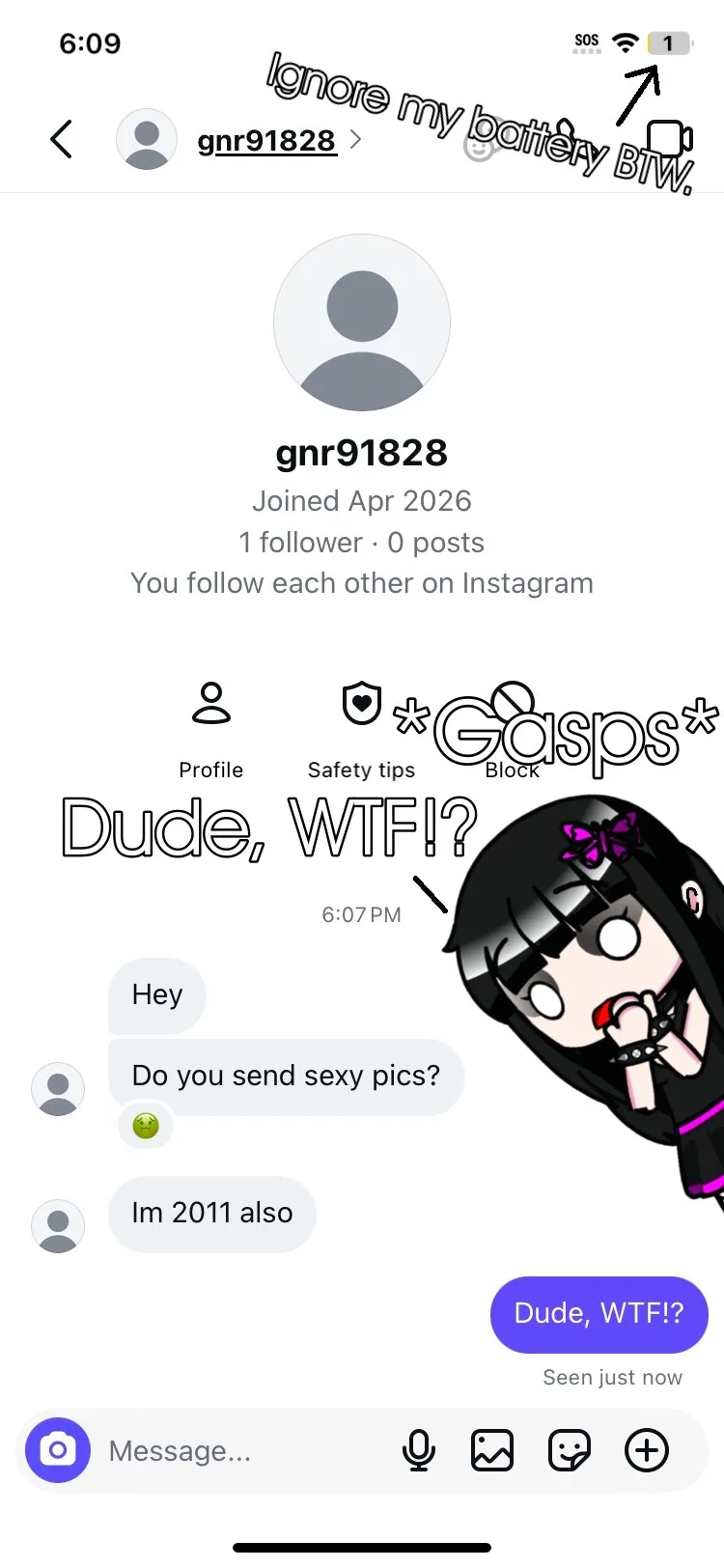Open the camera from the message bar
Image resolution: width=724 pixels, height=1568 pixels.
tap(58, 1450)
